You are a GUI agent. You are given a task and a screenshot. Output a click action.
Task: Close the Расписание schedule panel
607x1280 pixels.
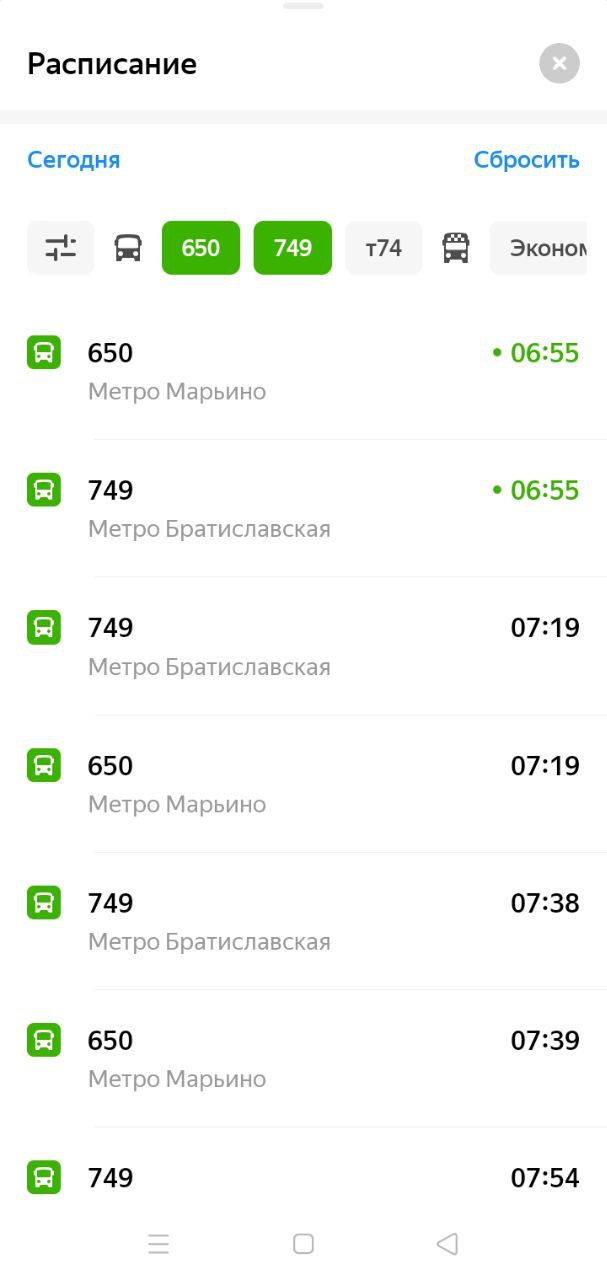559,64
